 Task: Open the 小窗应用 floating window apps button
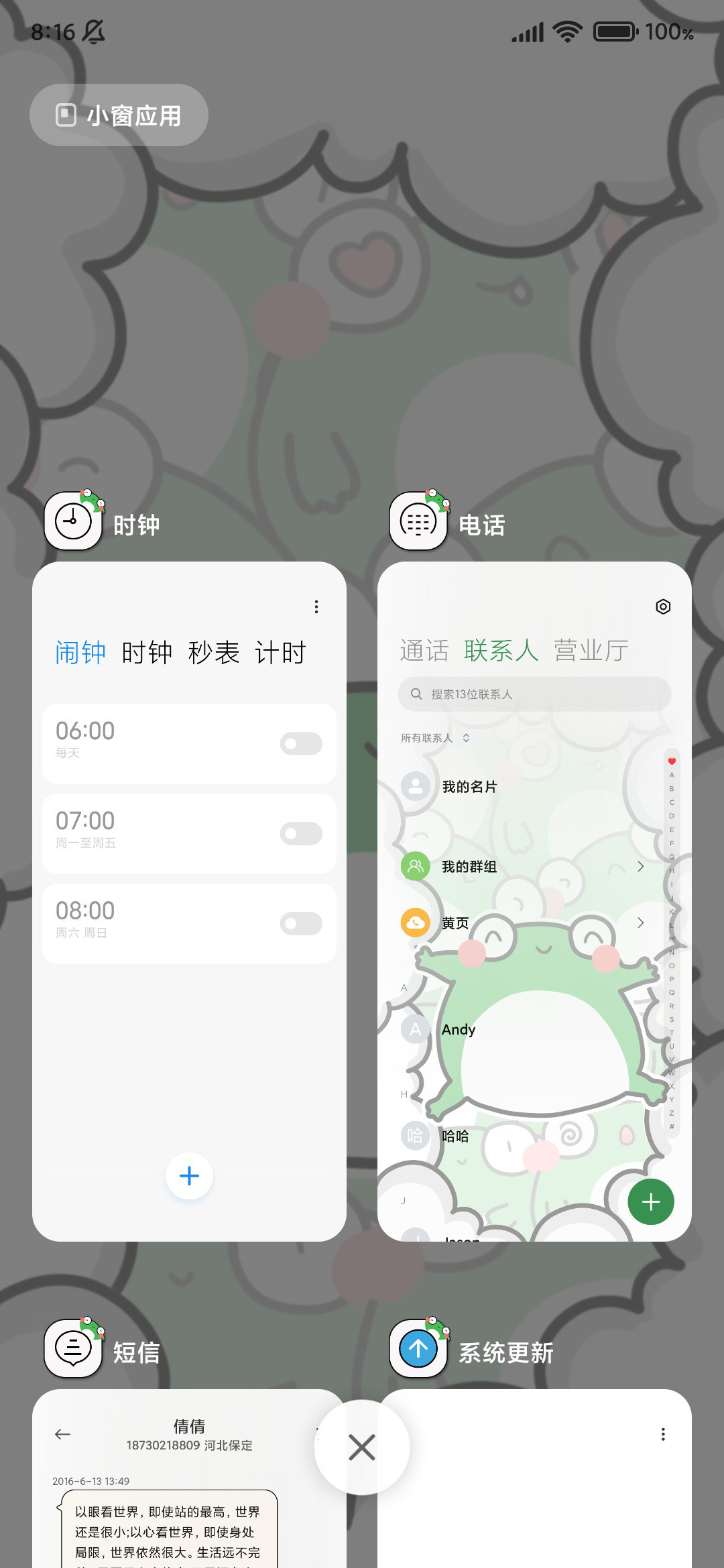click(x=119, y=115)
